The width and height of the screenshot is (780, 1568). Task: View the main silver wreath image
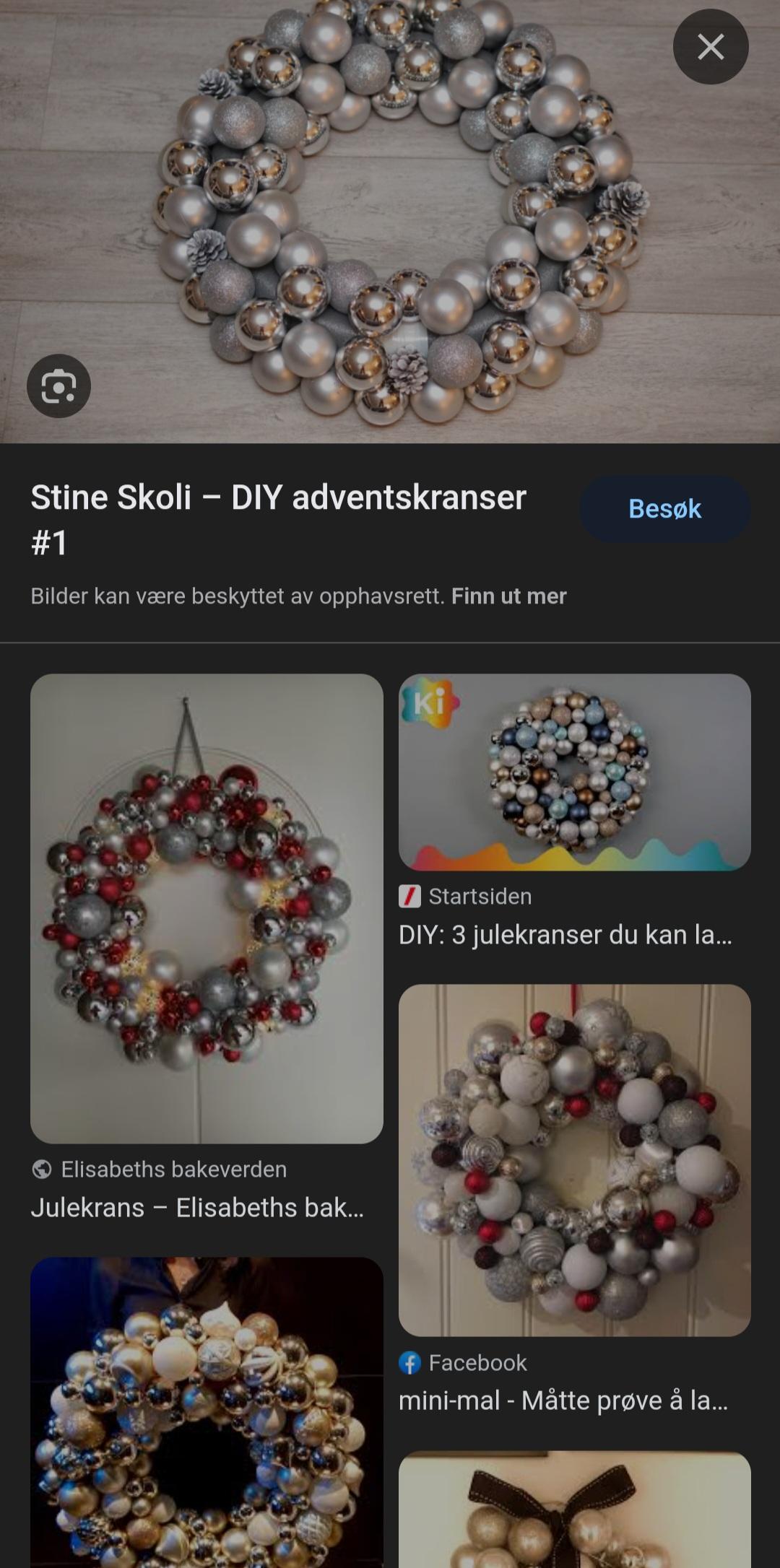pyautogui.click(x=390, y=221)
